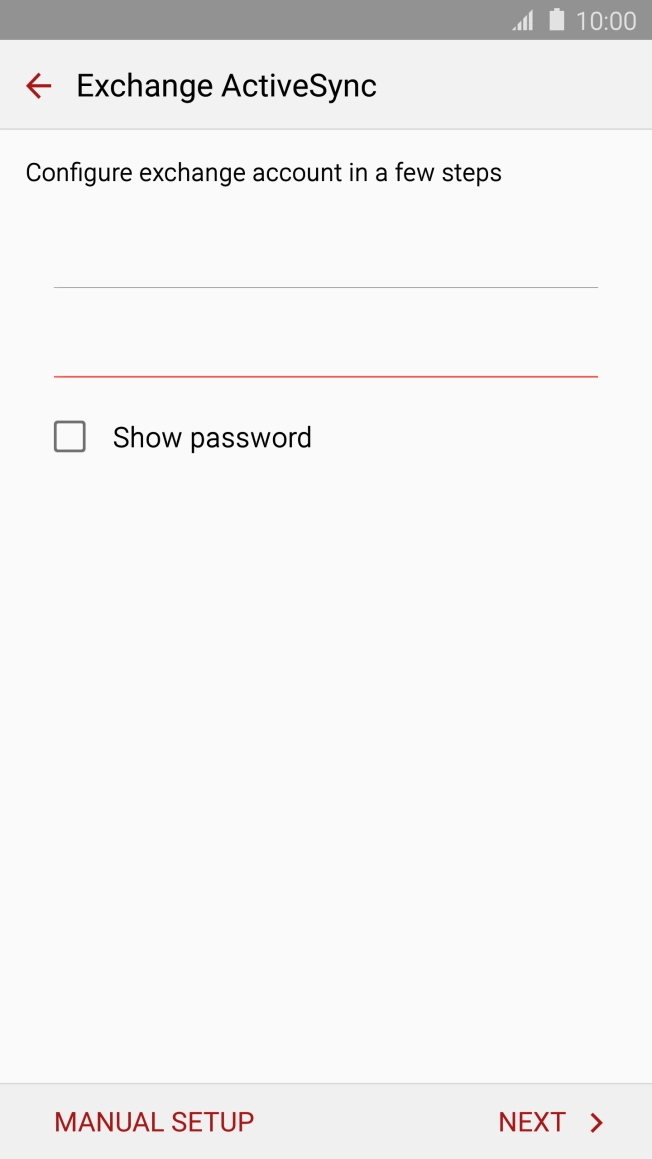Open Manual Setup
652x1159 pixels.
pyautogui.click(x=154, y=1122)
